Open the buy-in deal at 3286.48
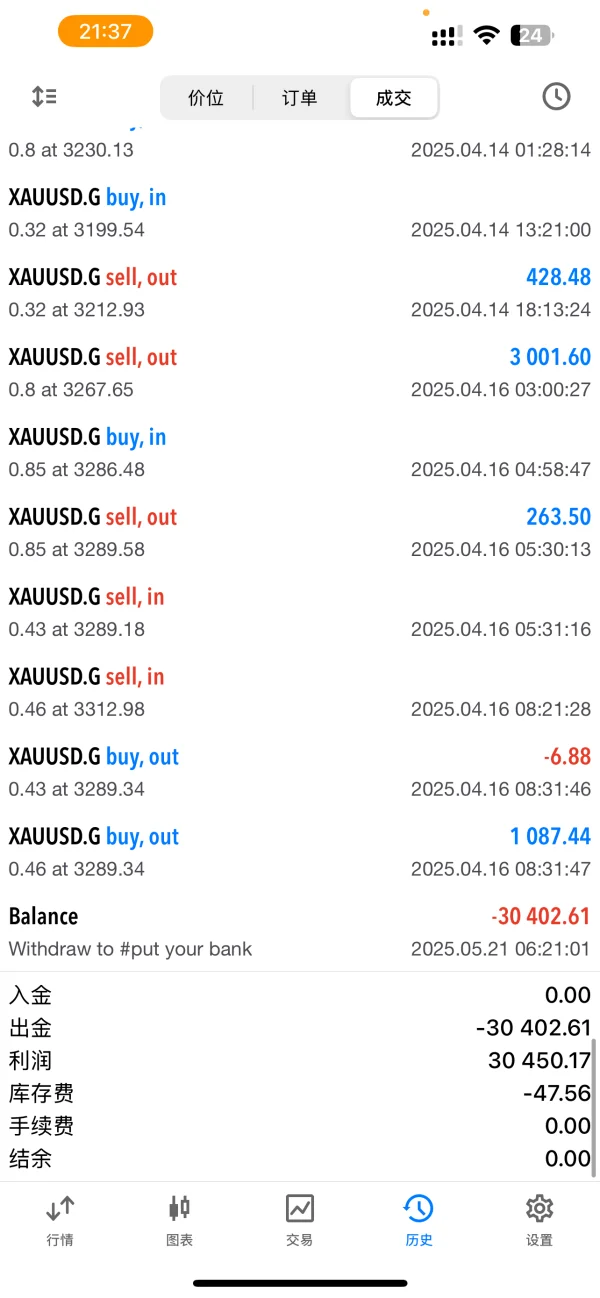Image resolution: width=600 pixels, height=1298 pixels. (300, 452)
